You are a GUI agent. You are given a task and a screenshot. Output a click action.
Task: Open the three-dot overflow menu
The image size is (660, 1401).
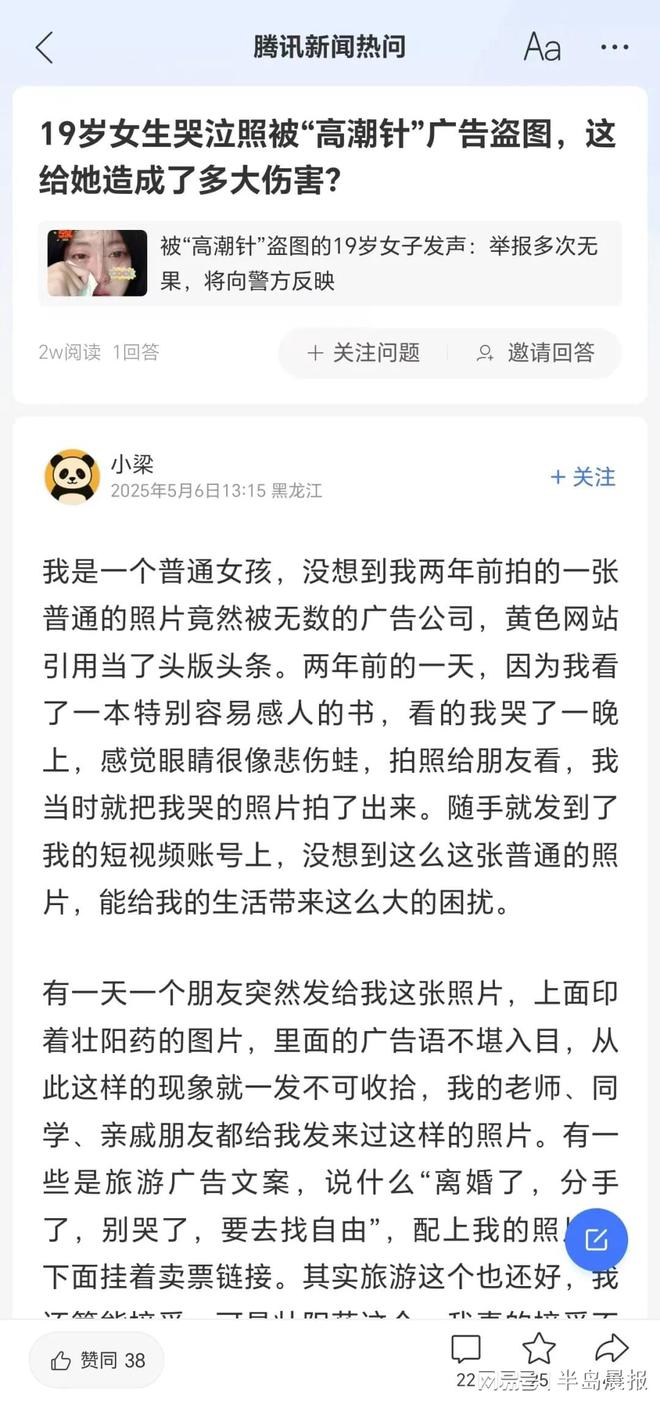[x=614, y=47]
